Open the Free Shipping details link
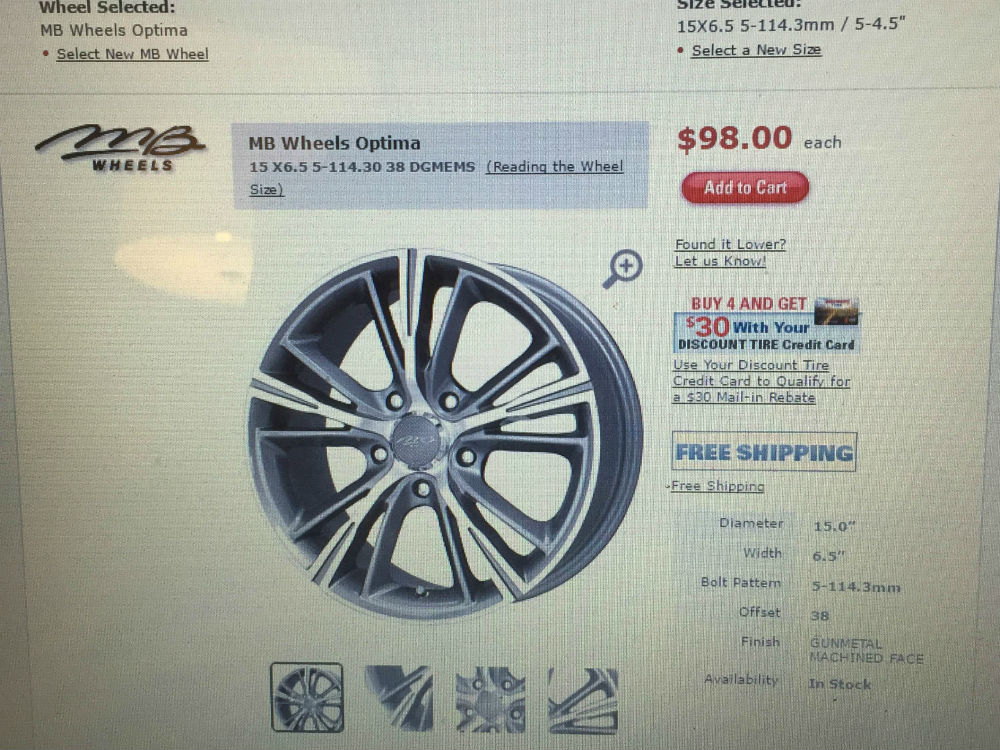 (717, 486)
